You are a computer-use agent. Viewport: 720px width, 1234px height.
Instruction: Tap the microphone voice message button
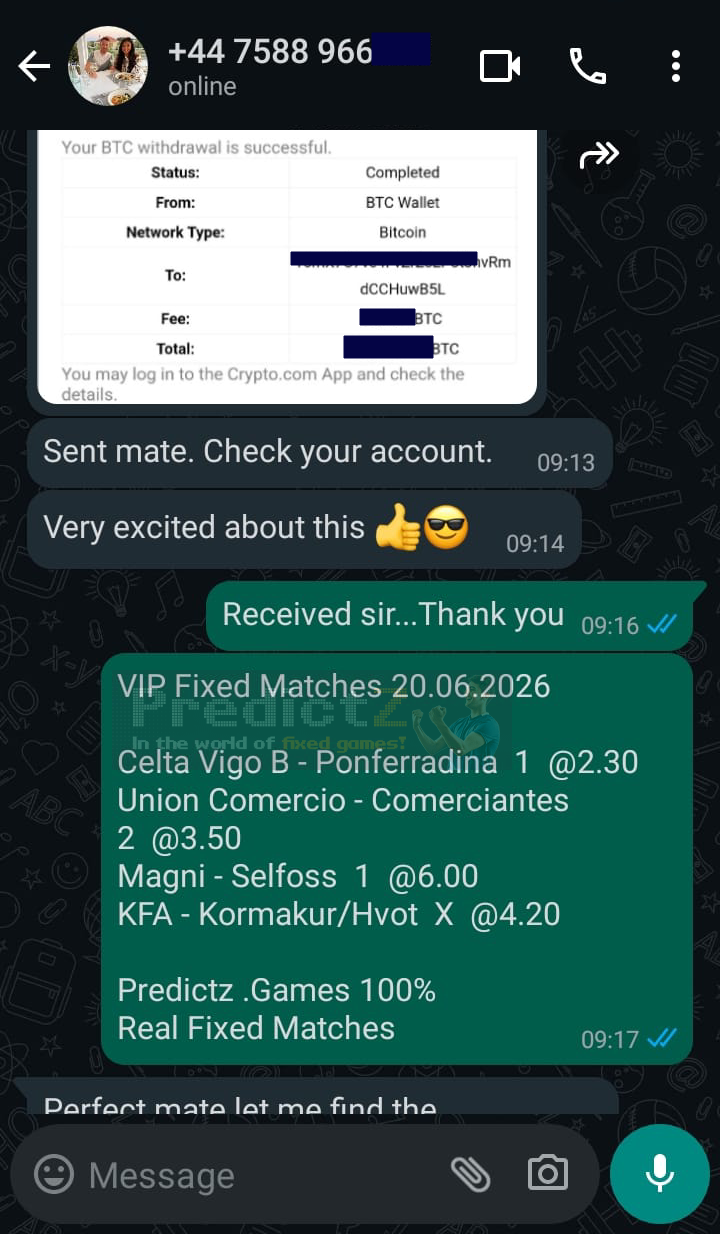660,1174
